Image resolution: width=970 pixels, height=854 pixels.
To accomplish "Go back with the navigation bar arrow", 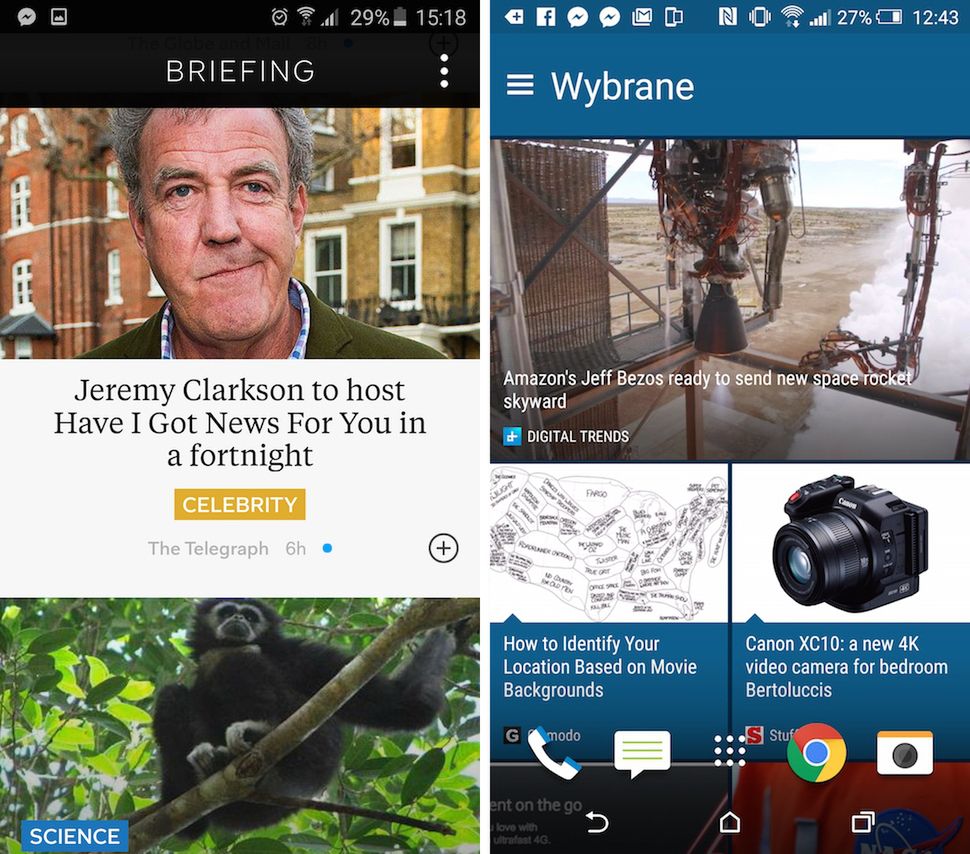I will pyautogui.click(x=597, y=822).
